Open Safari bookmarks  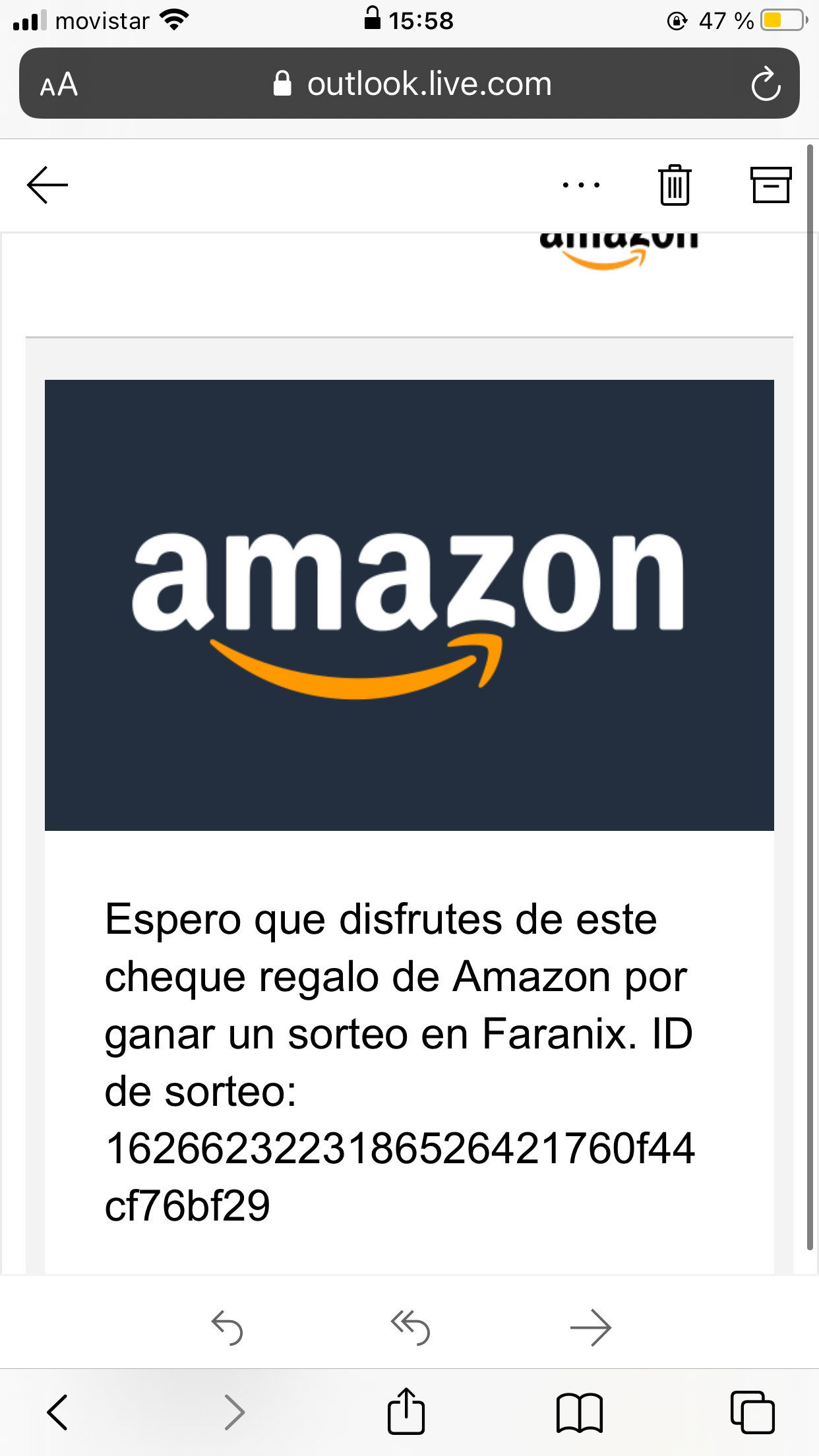[x=579, y=1412]
